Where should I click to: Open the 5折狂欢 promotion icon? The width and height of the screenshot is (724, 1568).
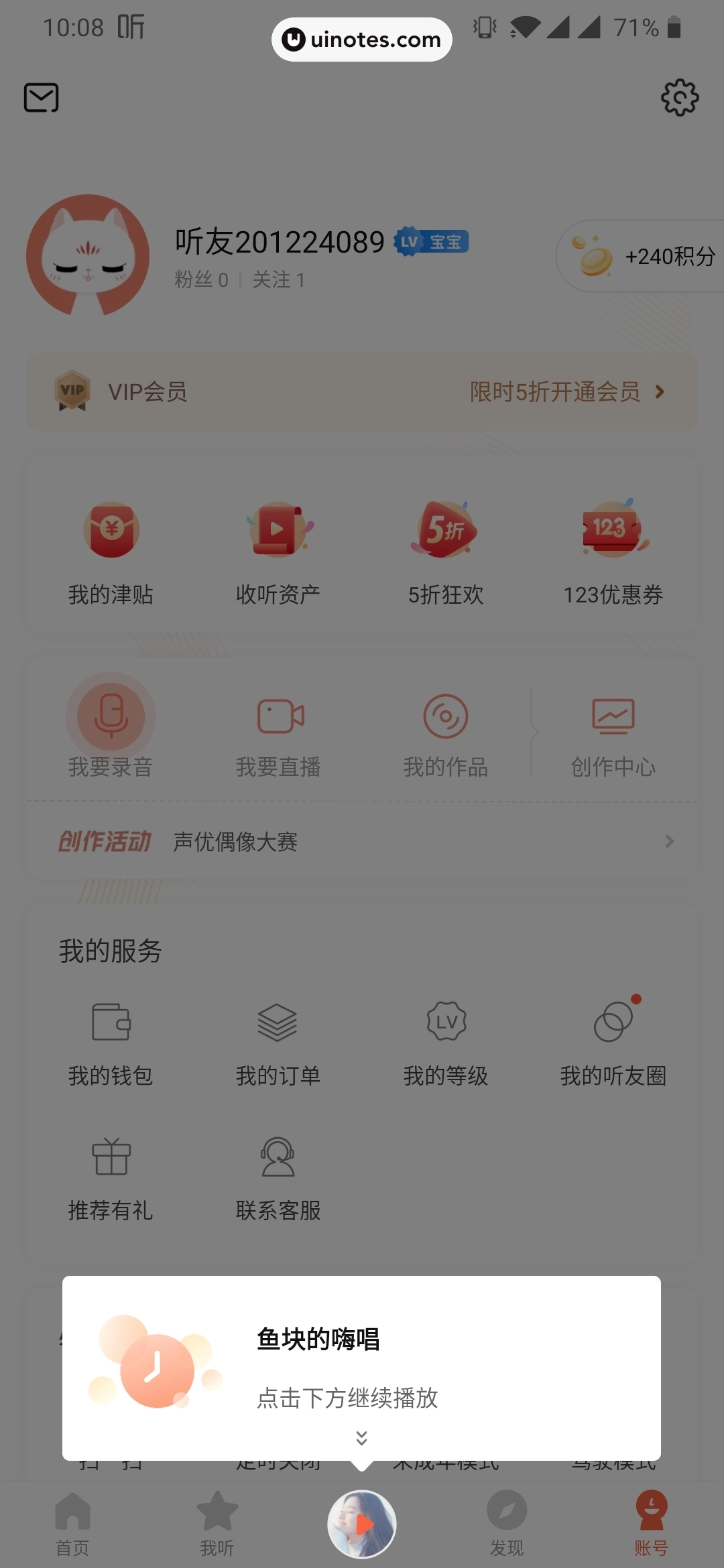(x=445, y=529)
